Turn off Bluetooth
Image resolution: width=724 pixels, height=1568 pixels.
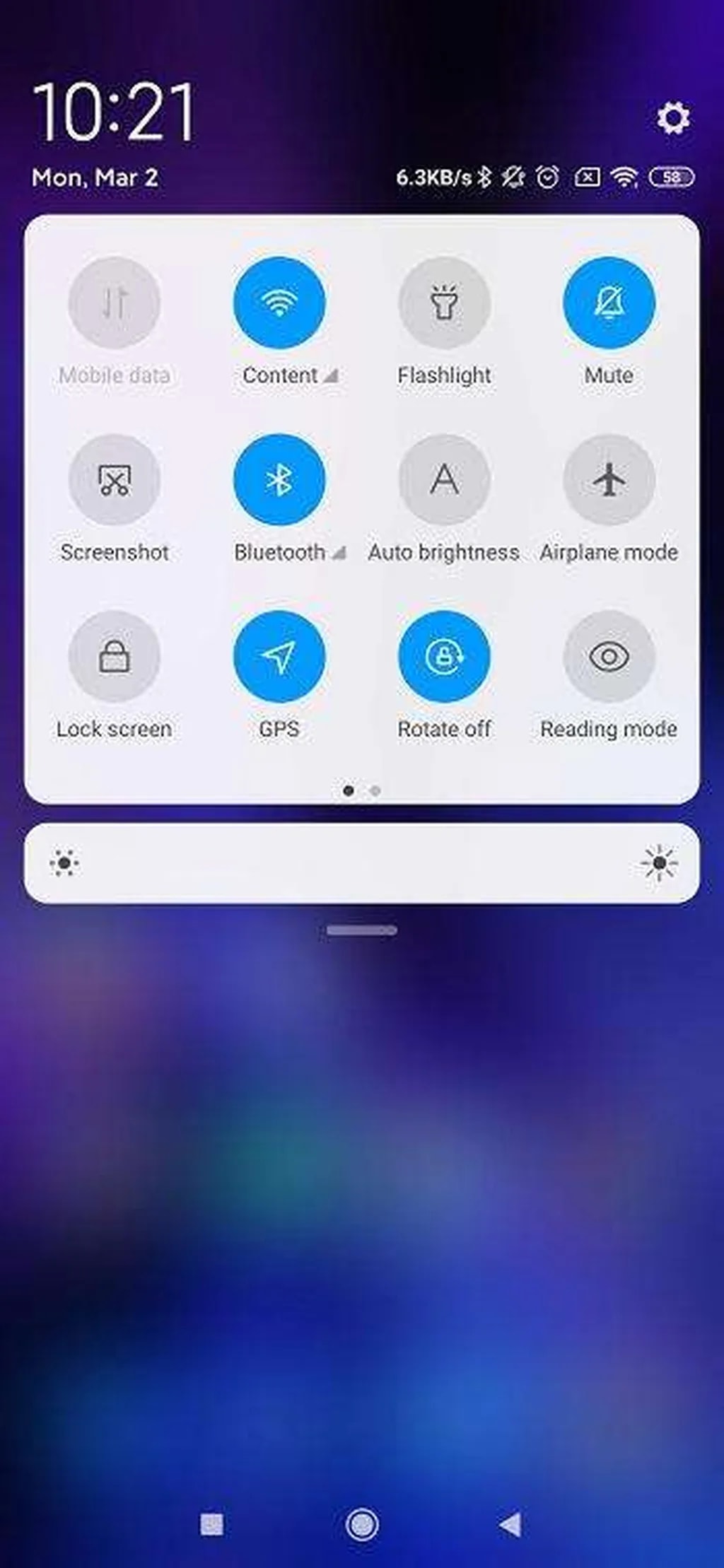279,480
